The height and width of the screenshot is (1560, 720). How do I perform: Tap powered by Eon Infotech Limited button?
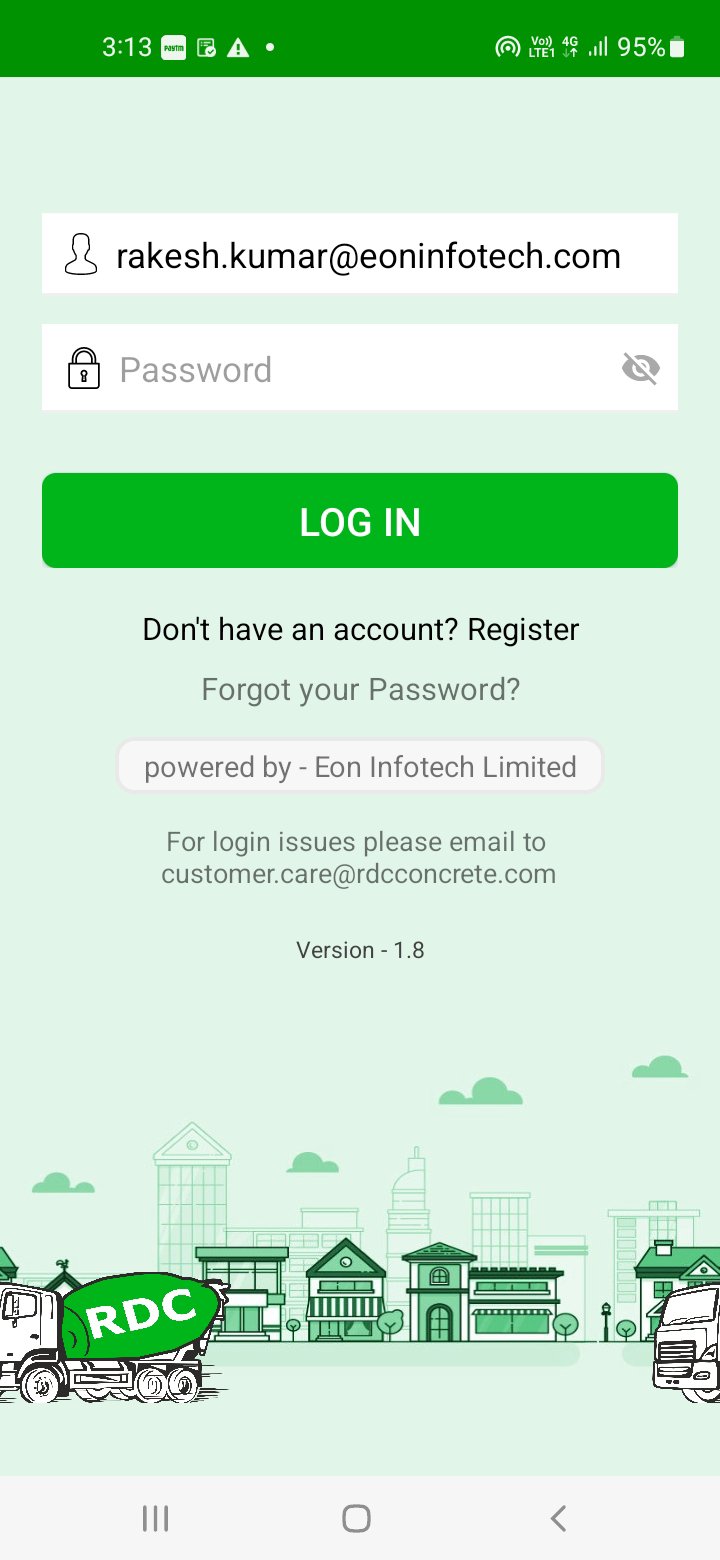(x=360, y=767)
